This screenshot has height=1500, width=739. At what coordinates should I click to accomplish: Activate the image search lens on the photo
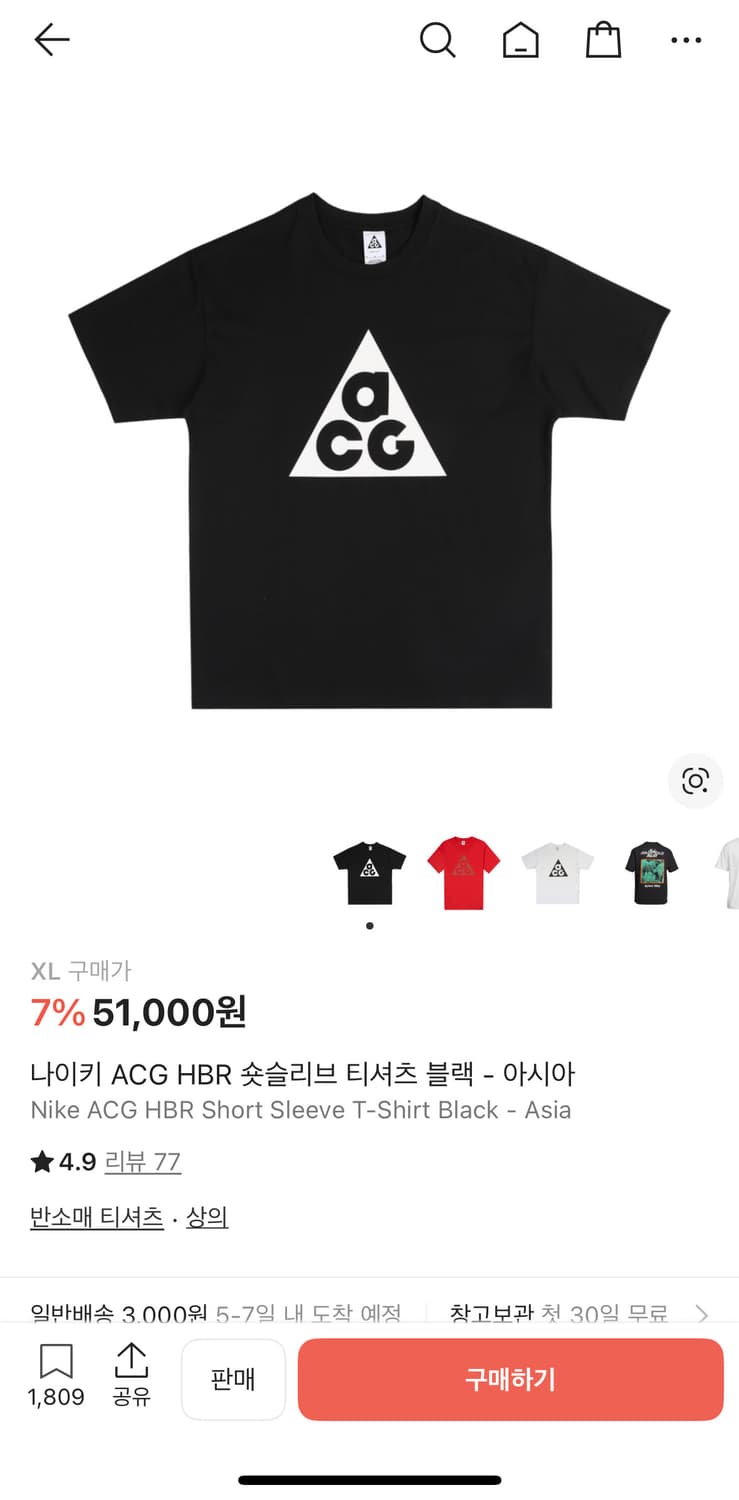point(696,782)
